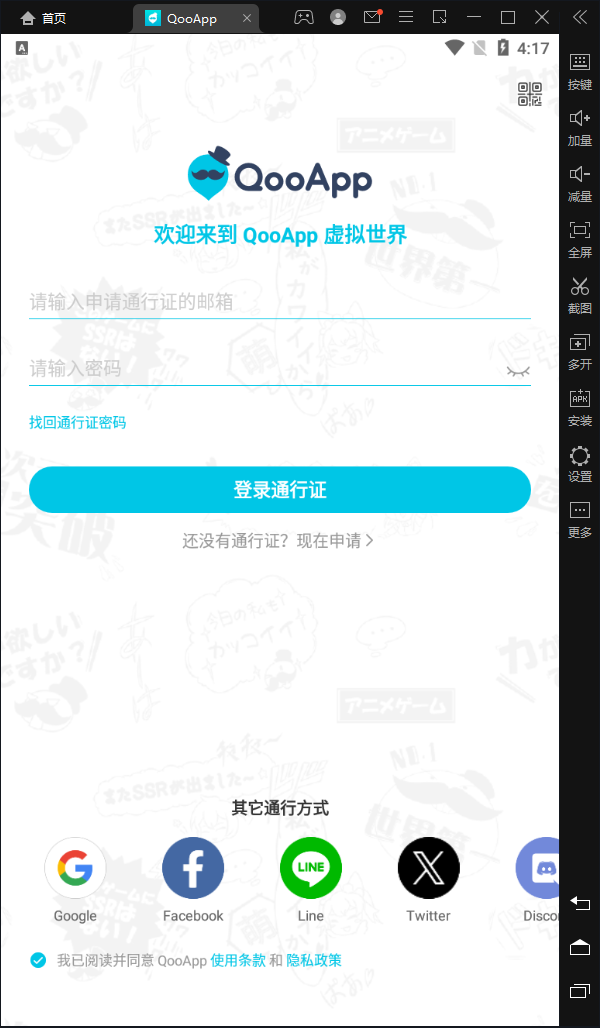The height and width of the screenshot is (1028, 600).
Task: Go to the emulator 首页 tab
Action: pos(44,18)
